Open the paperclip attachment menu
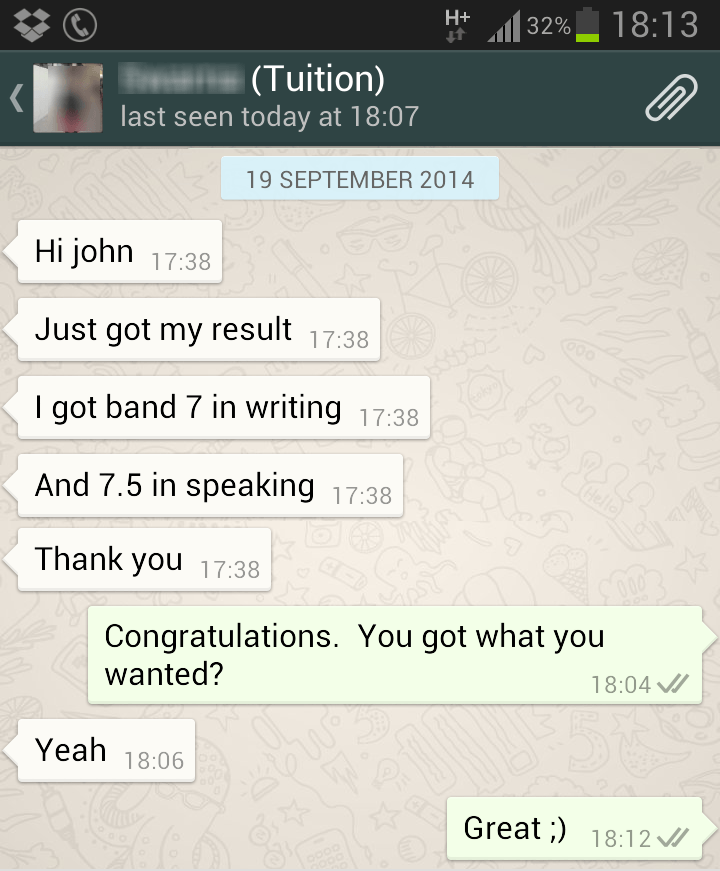Image resolution: width=720 pixels, height=871 pixels. click(x=670, y=97)
